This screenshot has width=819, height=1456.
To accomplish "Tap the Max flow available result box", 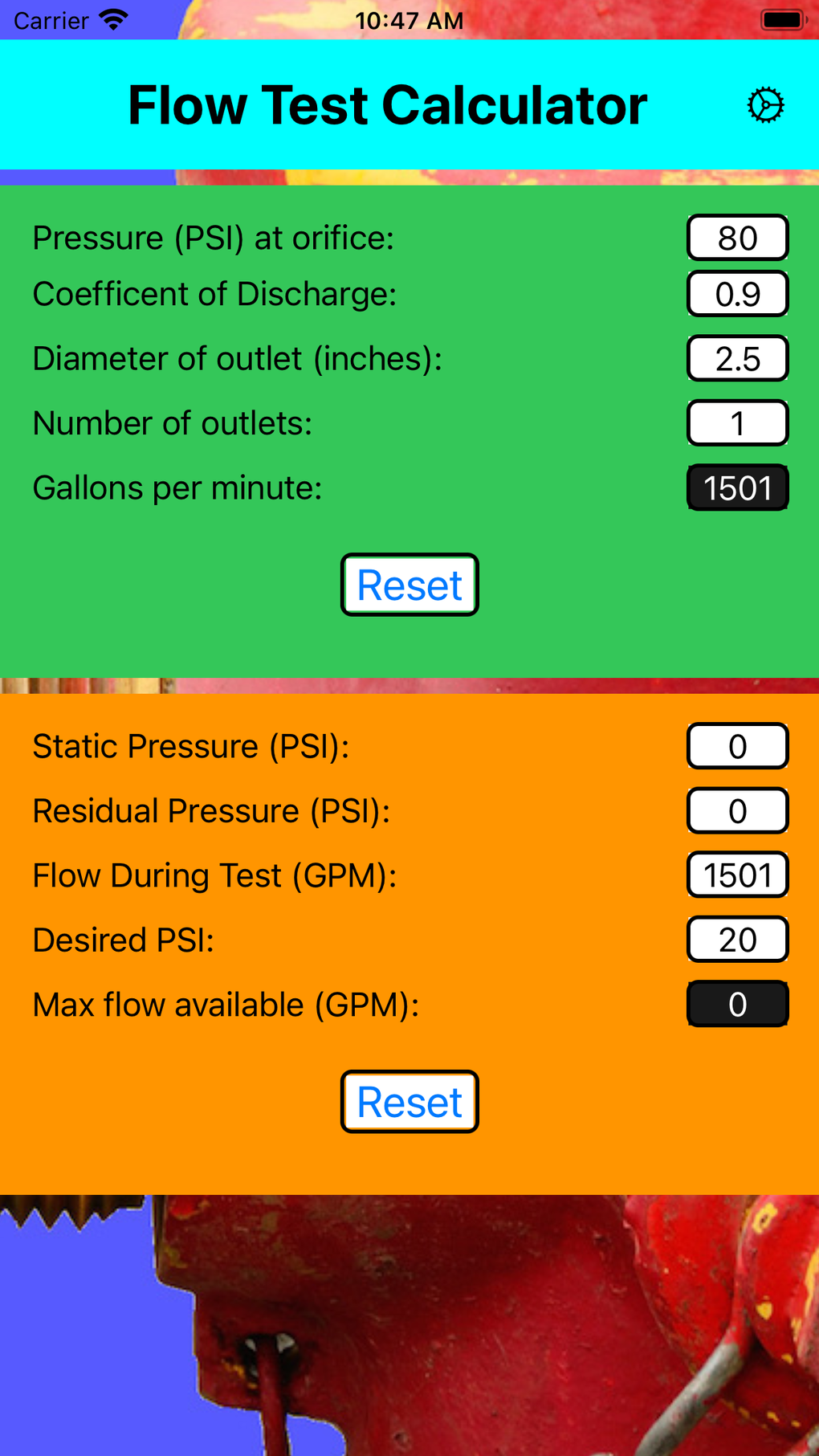I will coord(736,1004).
